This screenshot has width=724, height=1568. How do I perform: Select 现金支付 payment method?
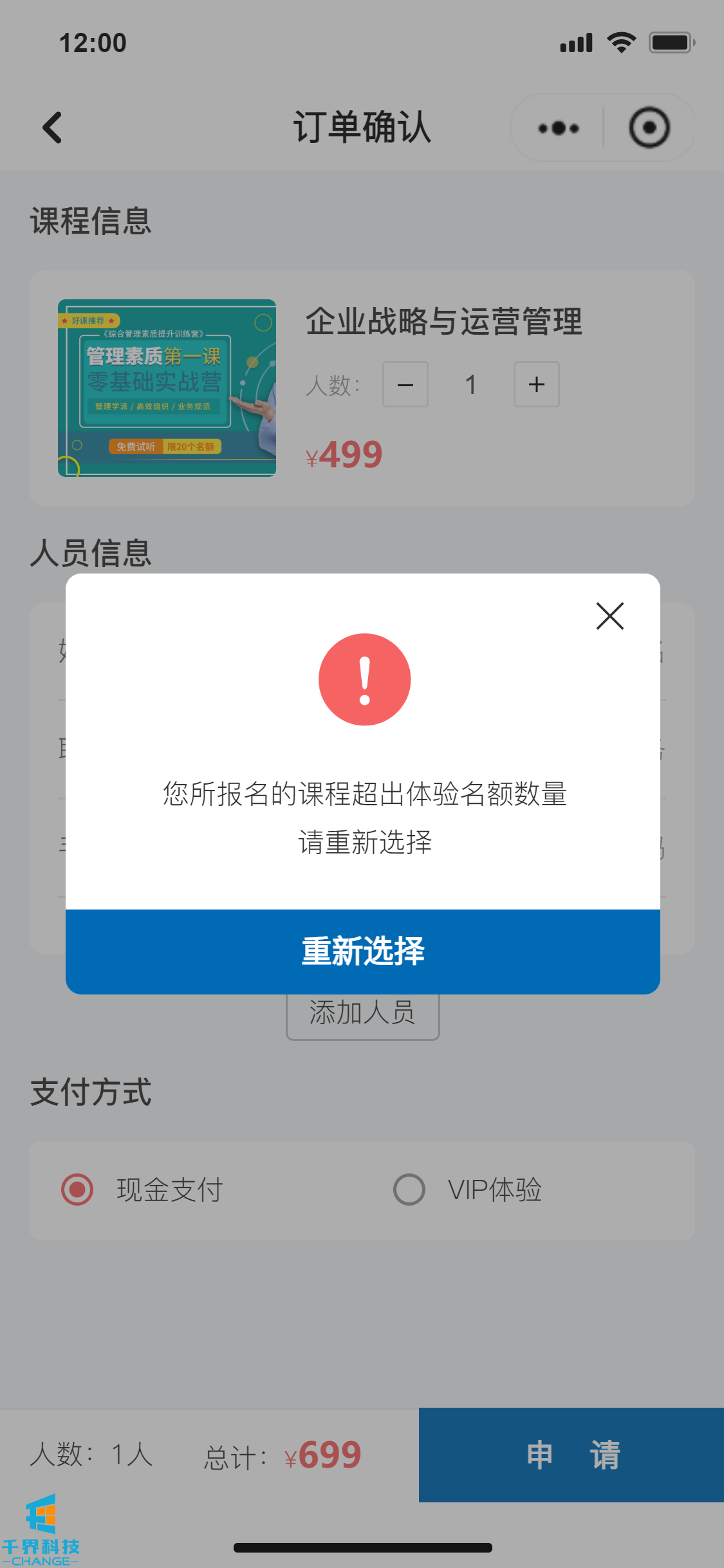point(78,1190)
